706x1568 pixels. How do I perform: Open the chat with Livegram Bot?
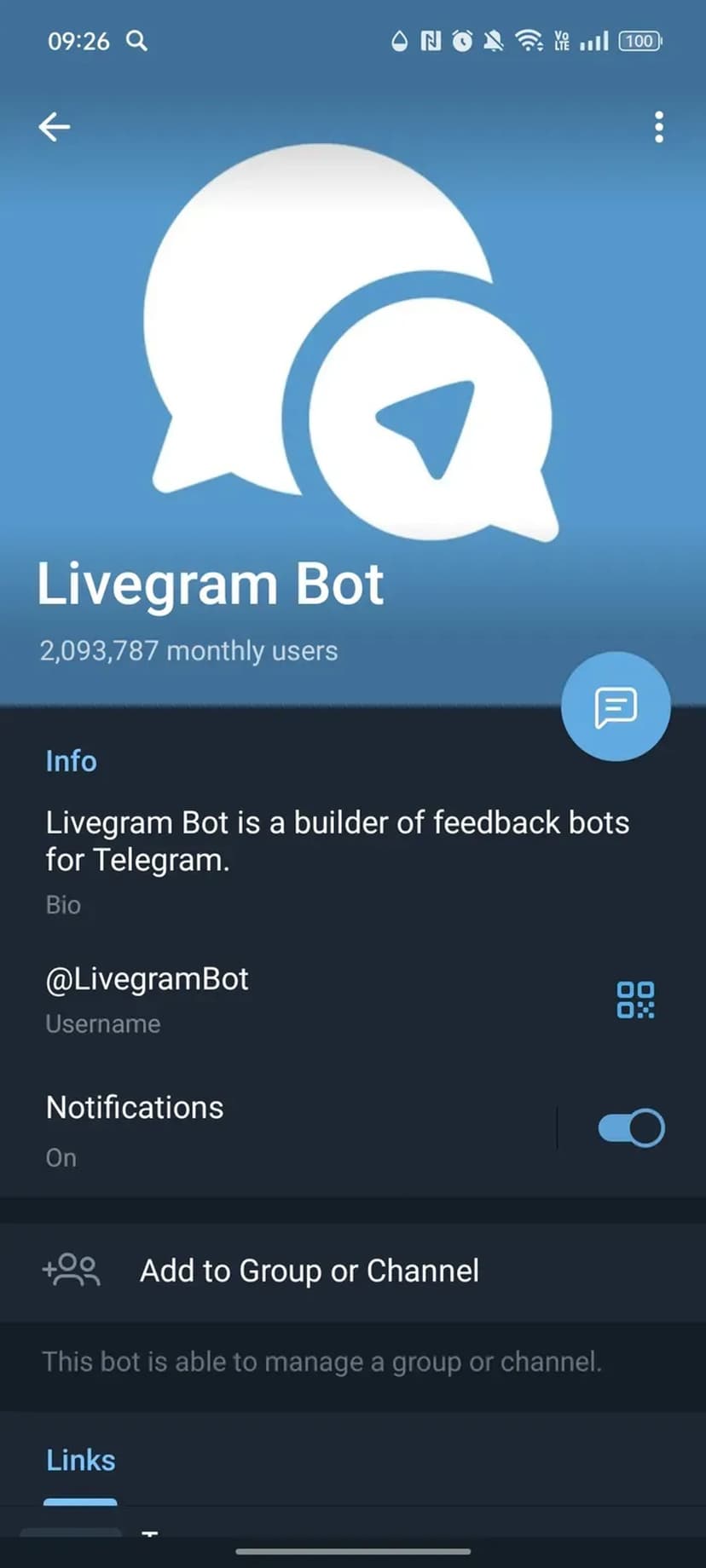tap(616, 706)
